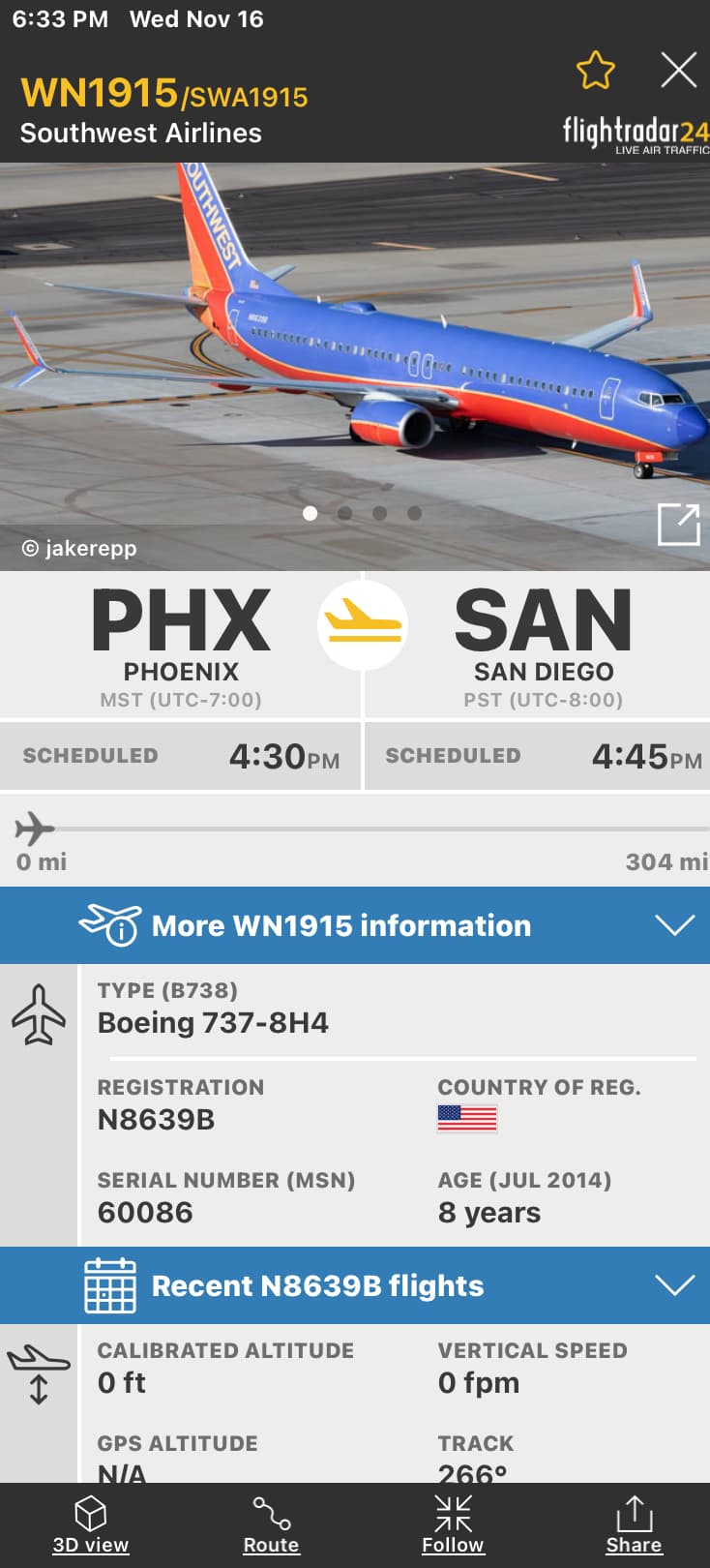The image size is (710, 1568).
Task: View the Southwest aircraft photo by jakerepp
Action: pyautogui.click(x=355, y=348)
